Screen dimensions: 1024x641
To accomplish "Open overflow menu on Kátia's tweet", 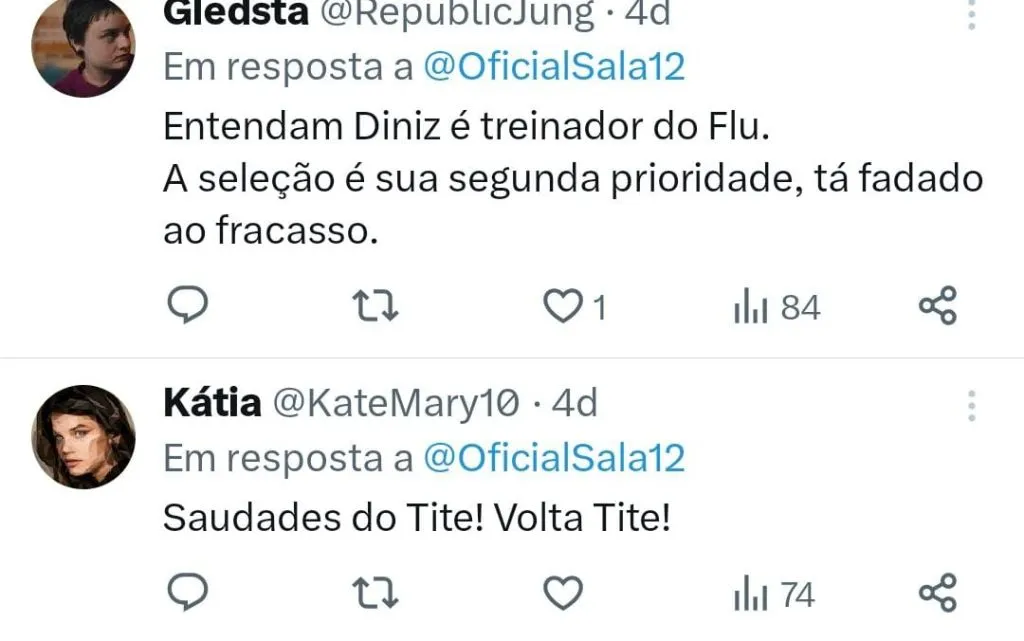I will pos(971,405).
